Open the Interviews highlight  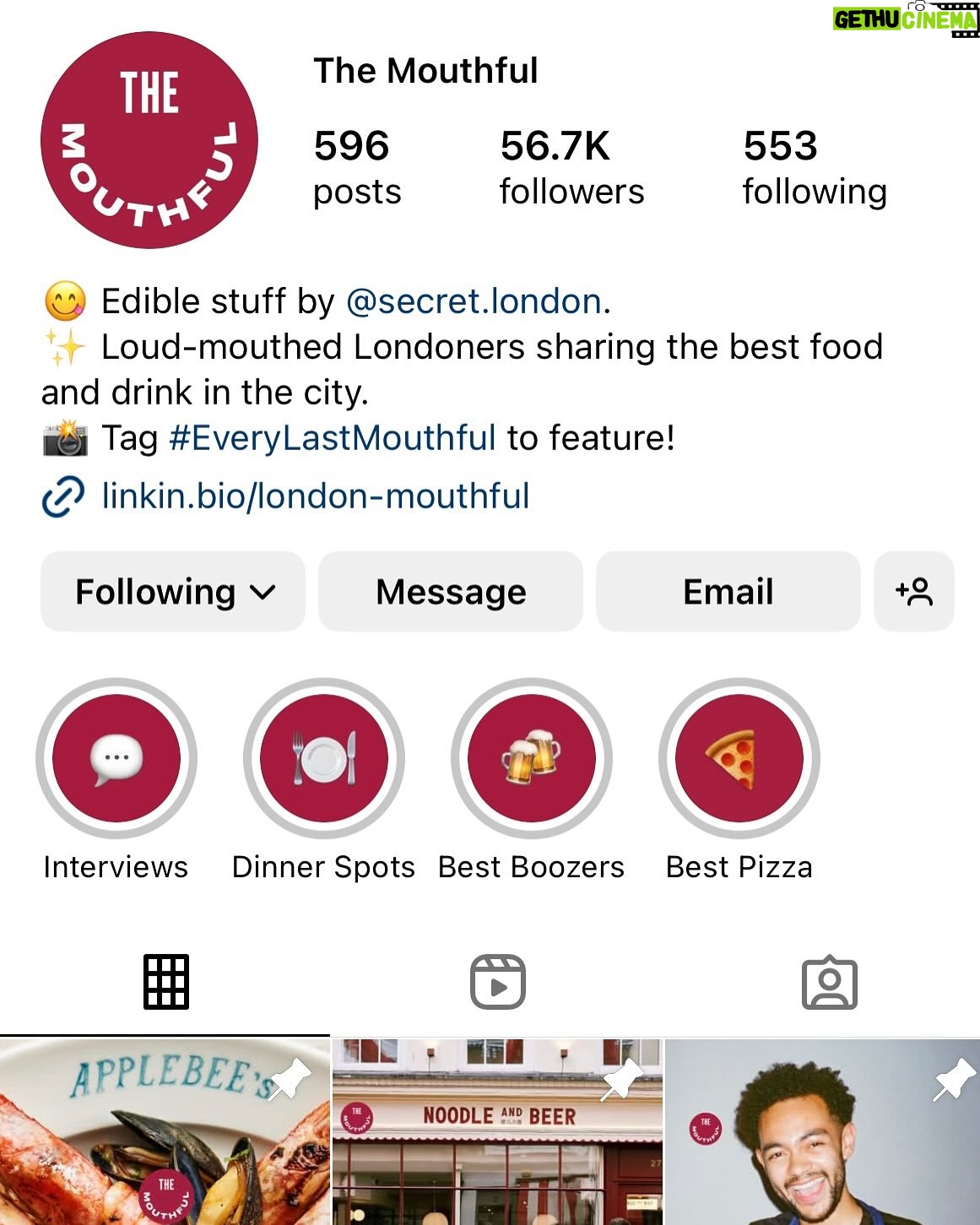tap(116, 758)
